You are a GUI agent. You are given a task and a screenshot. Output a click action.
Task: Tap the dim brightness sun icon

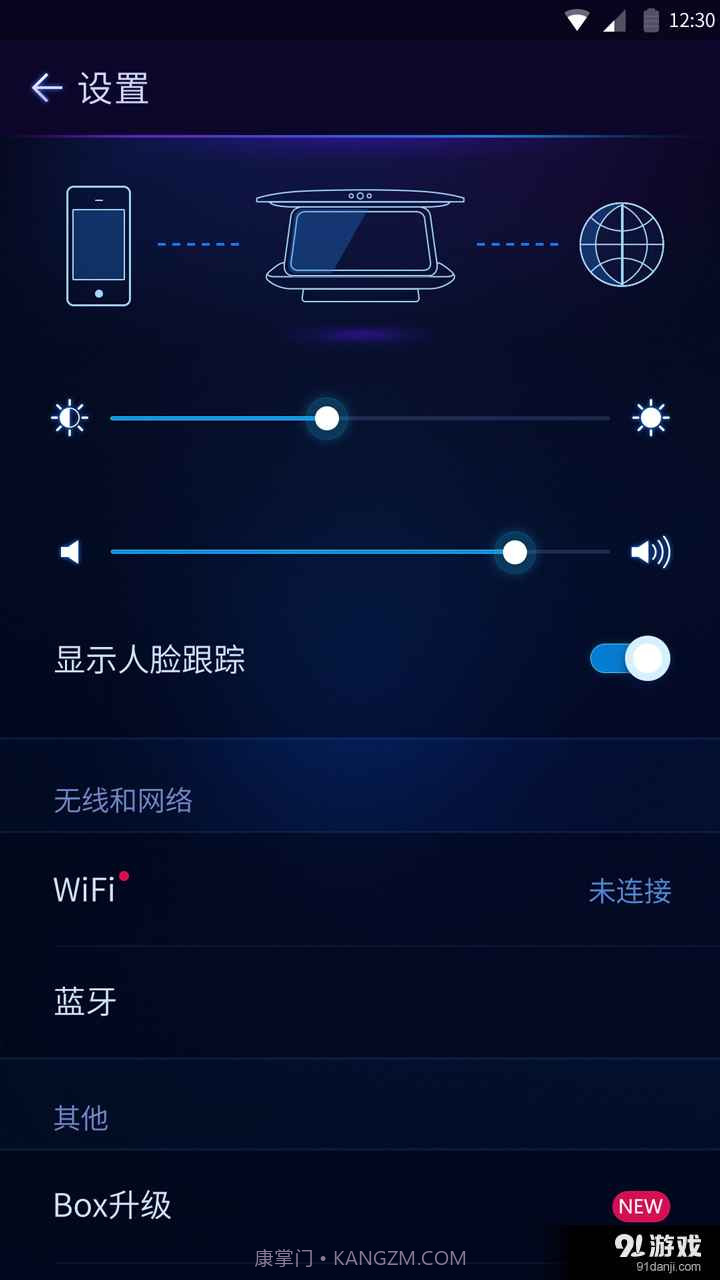(x=69, y=417)
